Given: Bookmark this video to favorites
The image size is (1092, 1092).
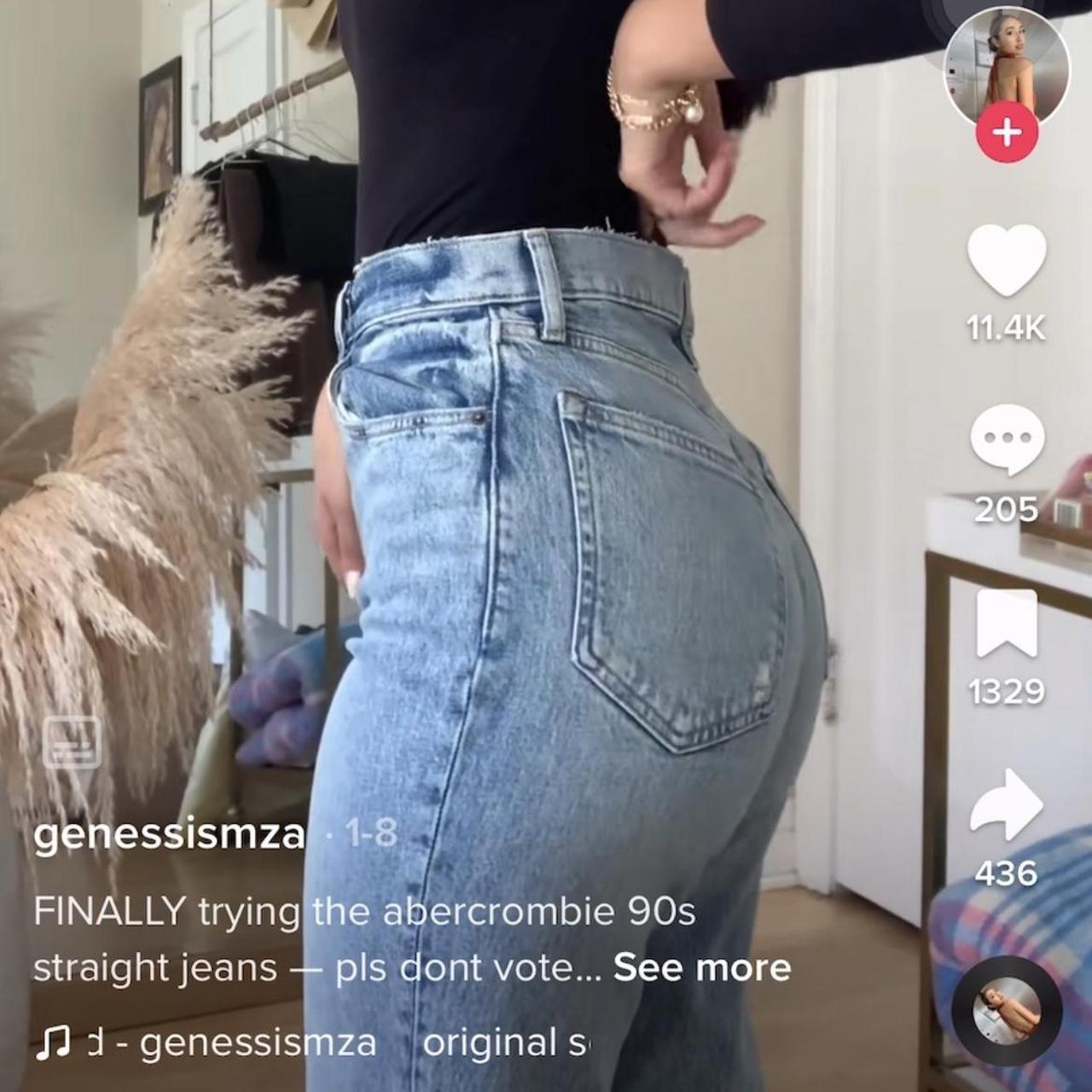Looking at the screenshot, I should pyautogui.click(x=1007, y=624).
